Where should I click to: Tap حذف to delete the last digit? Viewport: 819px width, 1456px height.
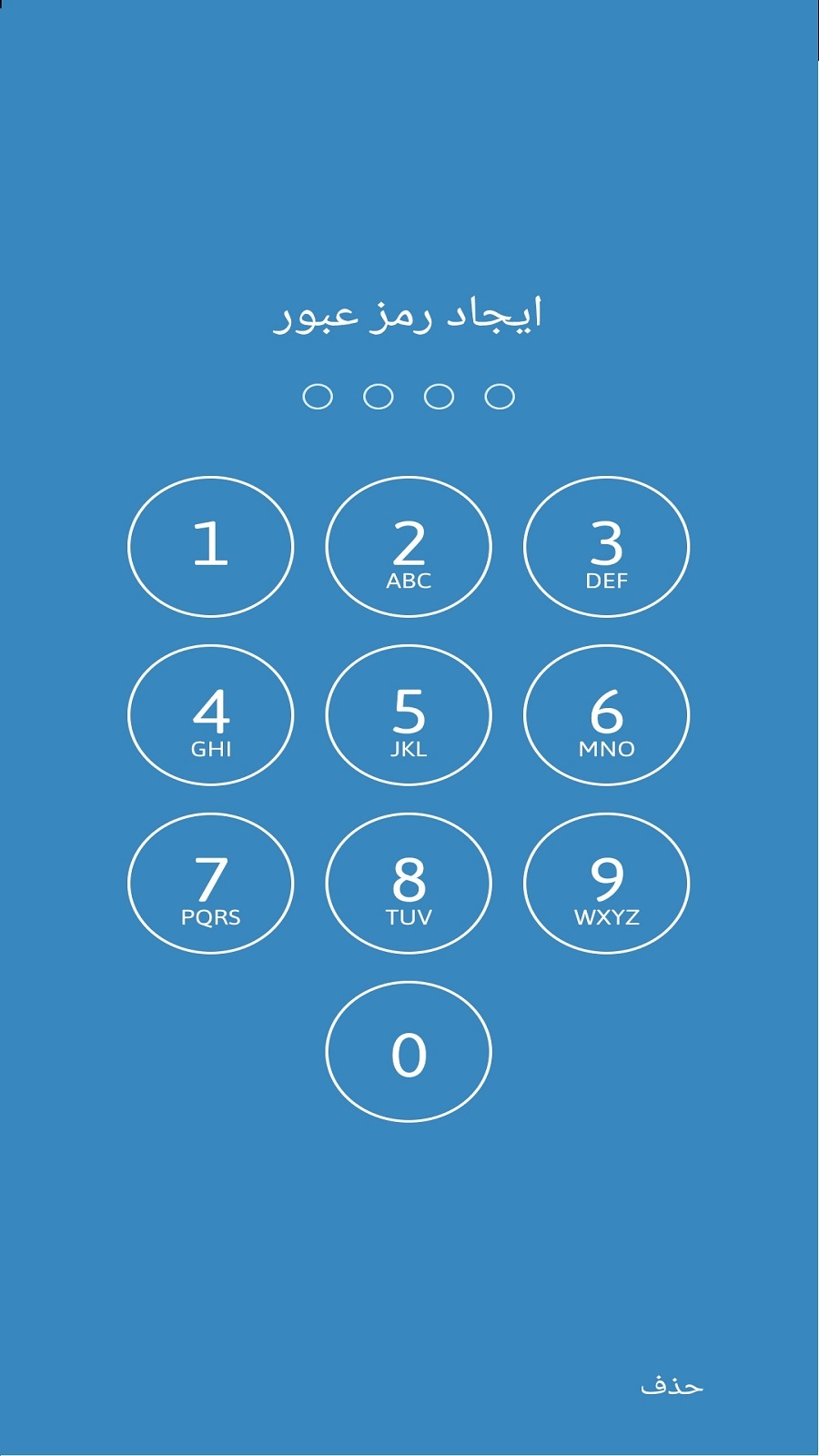(x=672, y=1385)
